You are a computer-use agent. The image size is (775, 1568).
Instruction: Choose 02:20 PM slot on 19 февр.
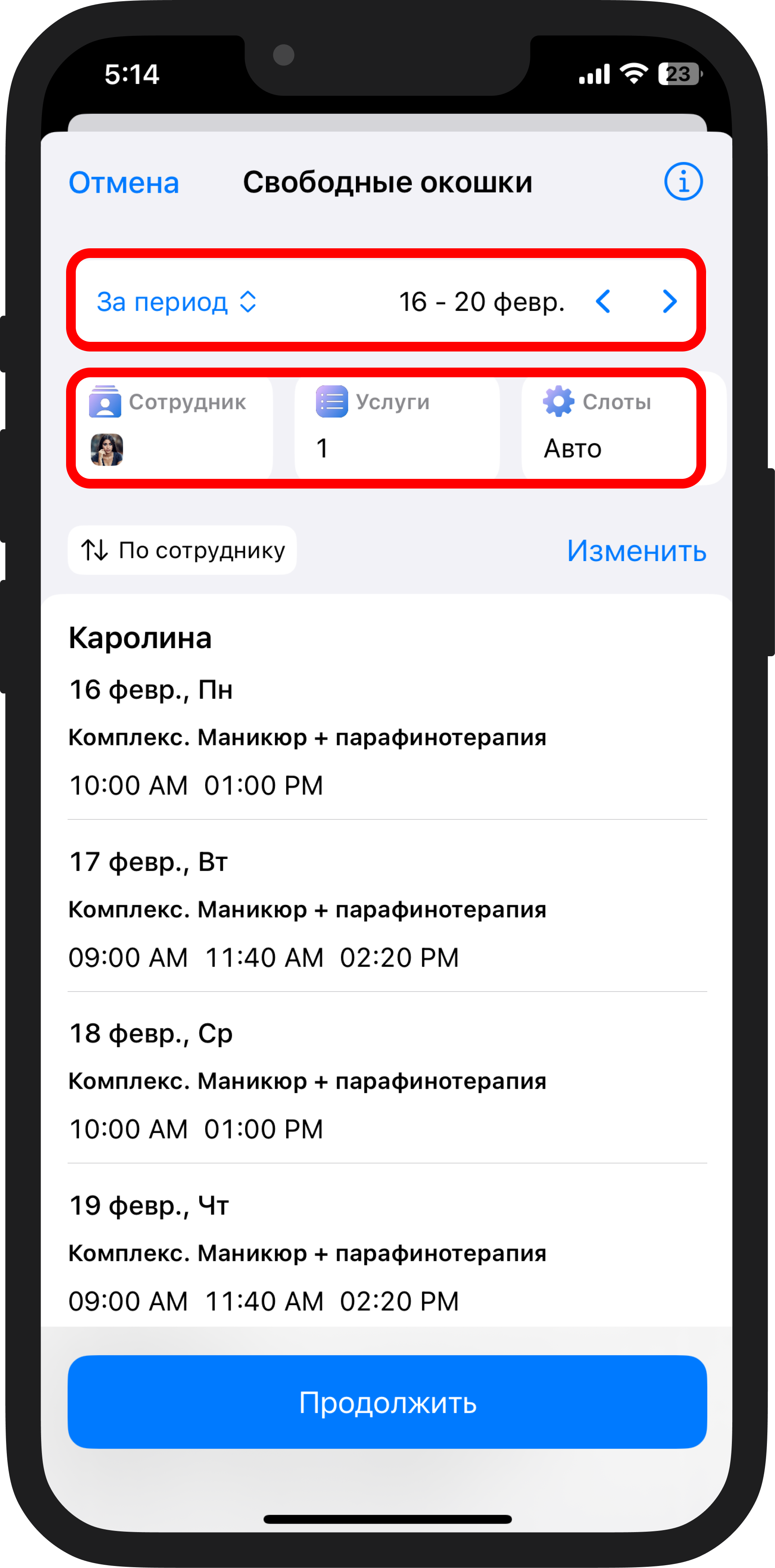tap(399, 1302)
